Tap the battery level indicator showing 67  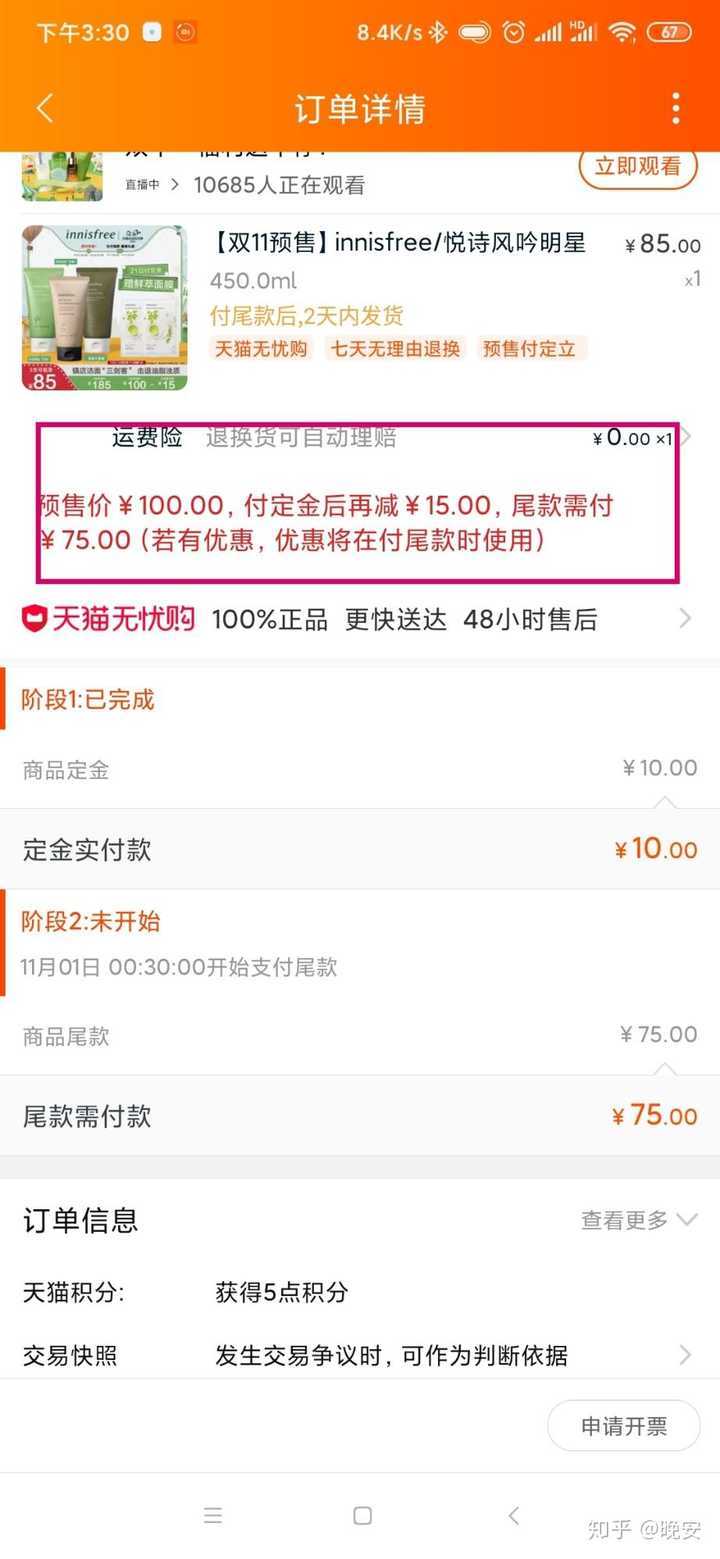667,32
